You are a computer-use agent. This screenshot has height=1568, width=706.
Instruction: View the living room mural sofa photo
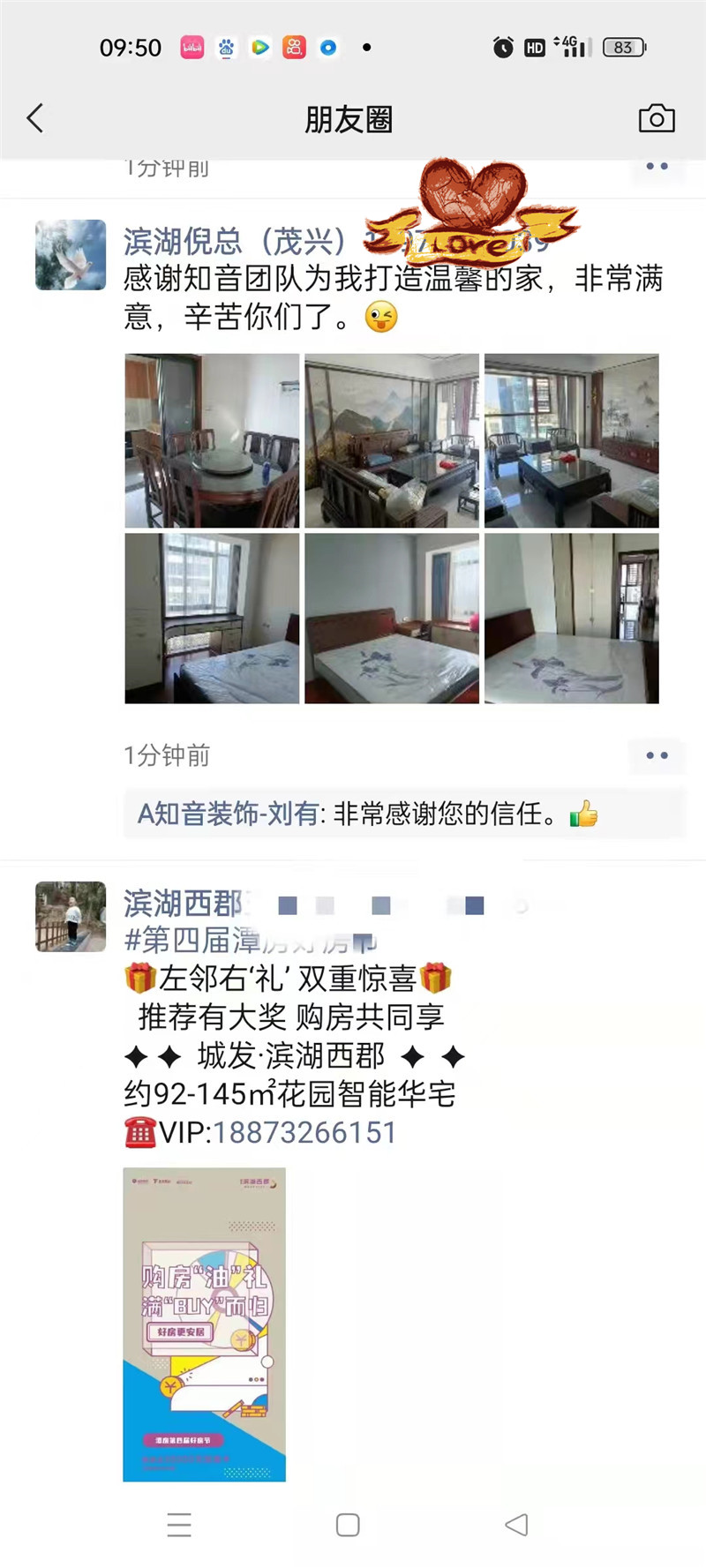coord(392,440)
